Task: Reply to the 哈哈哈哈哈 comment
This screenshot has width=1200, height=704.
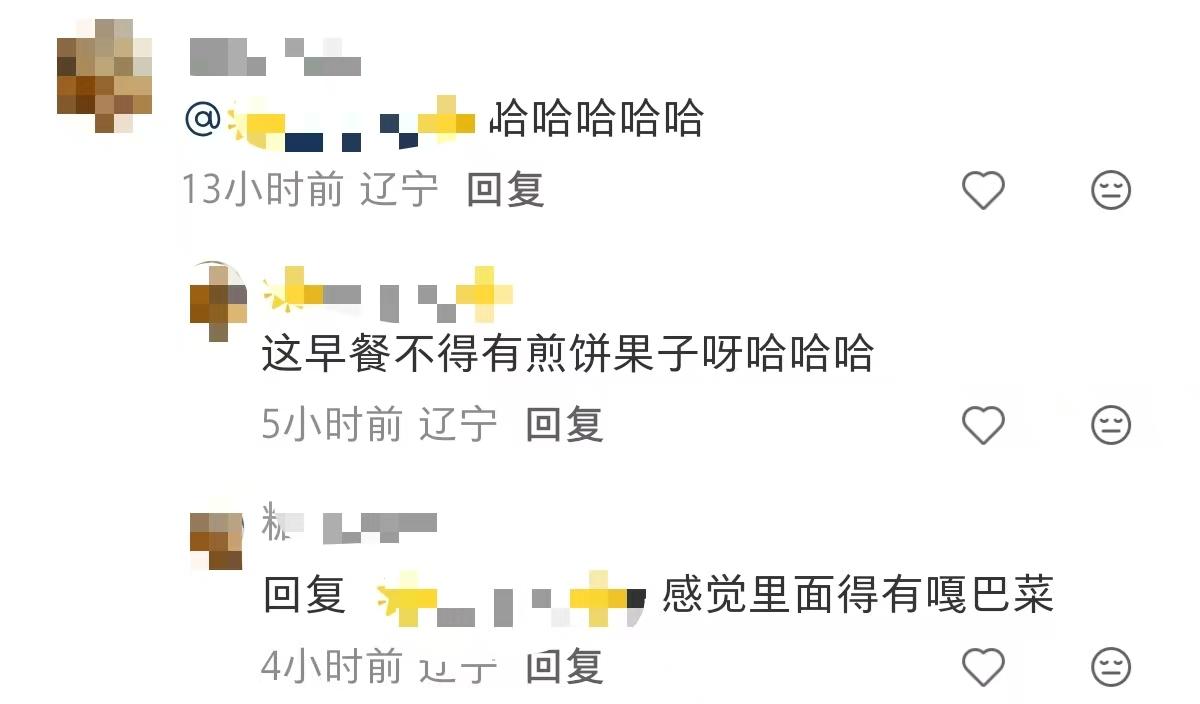Action: [x=505, y=189]
